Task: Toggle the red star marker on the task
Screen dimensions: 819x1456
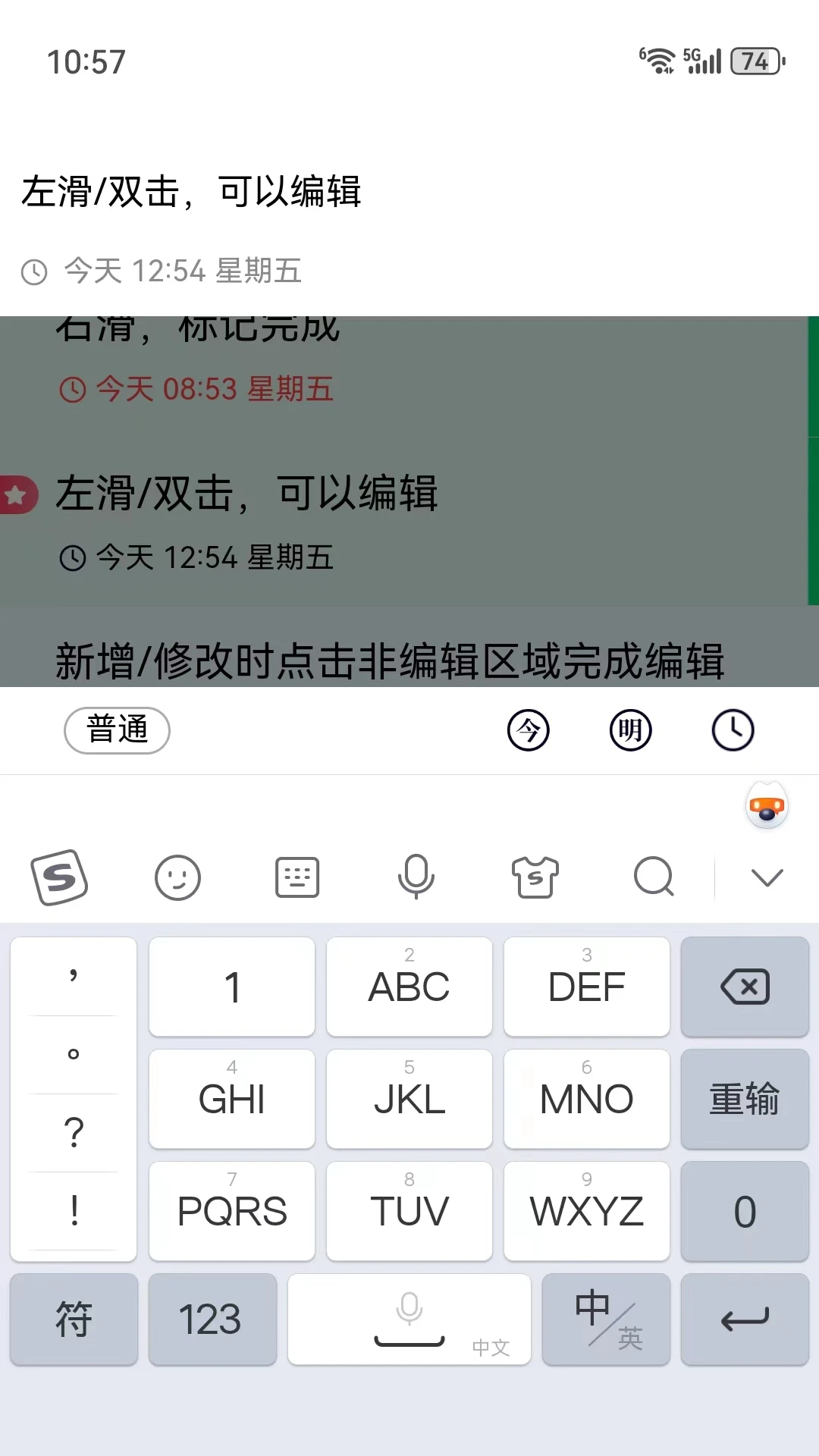Action: click(17, 494)
